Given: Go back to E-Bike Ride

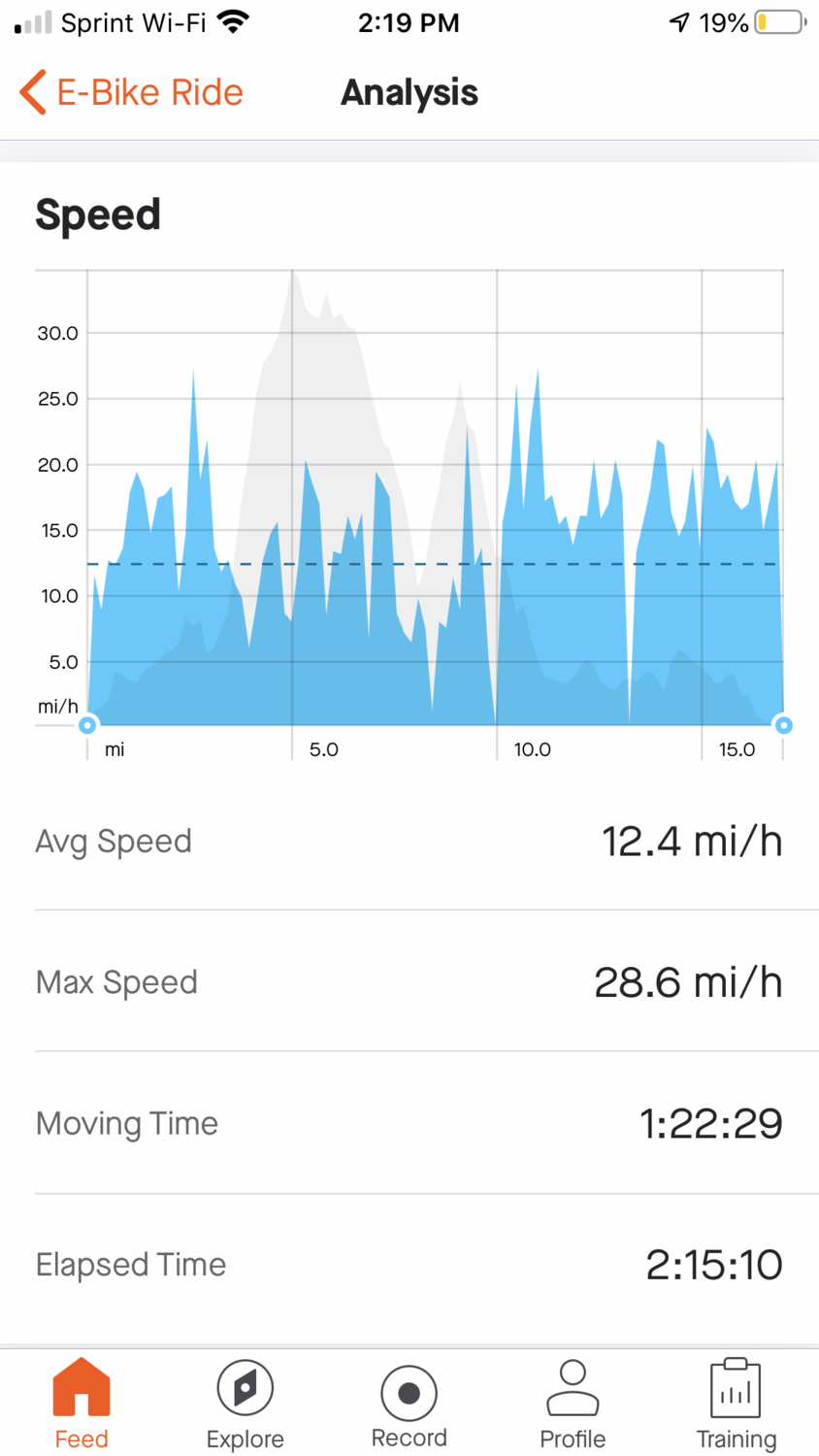Looking at the screenshot, I should 131,93.
